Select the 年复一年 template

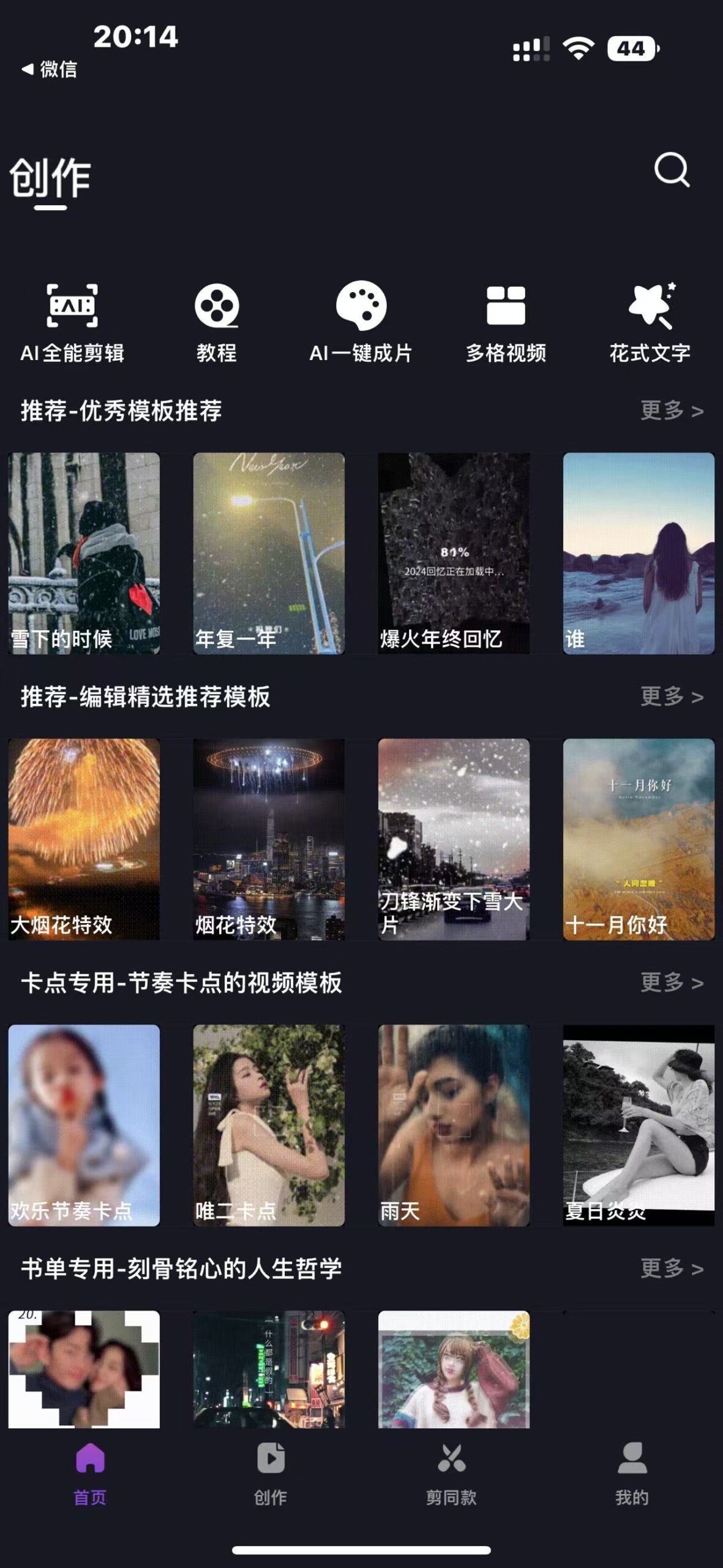tap(269, 553)
